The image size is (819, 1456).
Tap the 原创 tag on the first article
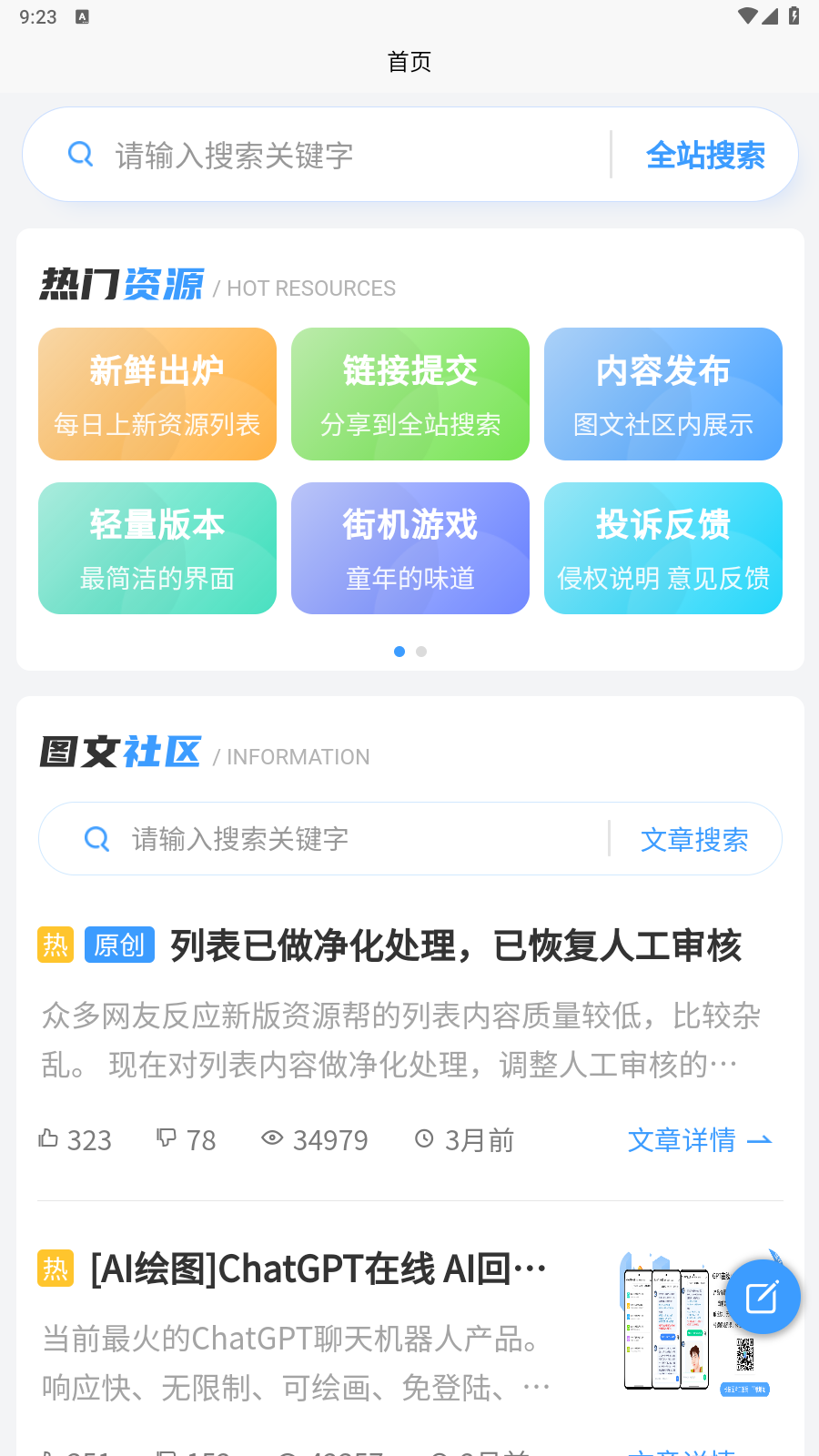coord(119,945)
